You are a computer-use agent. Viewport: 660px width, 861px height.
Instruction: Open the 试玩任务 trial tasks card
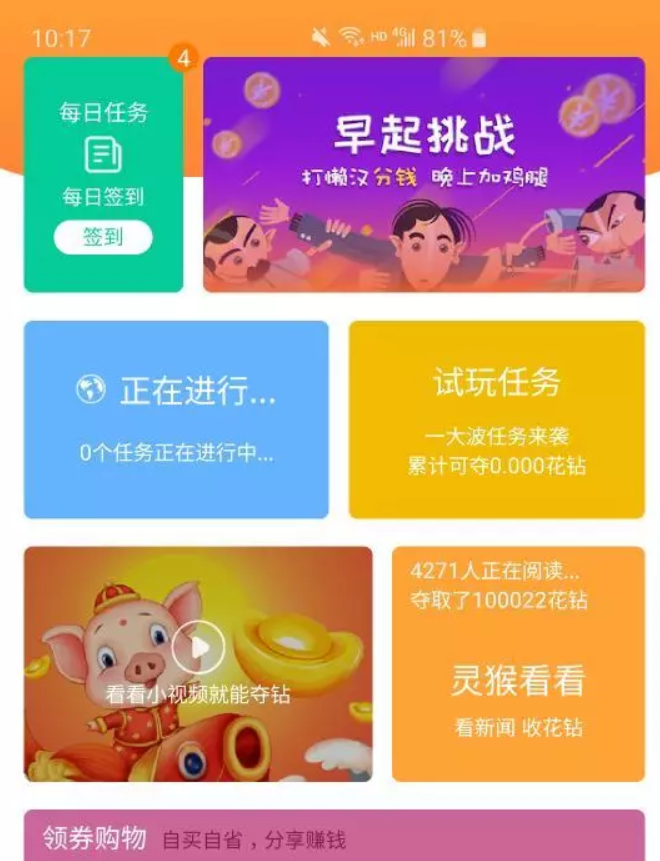(497, 419)
